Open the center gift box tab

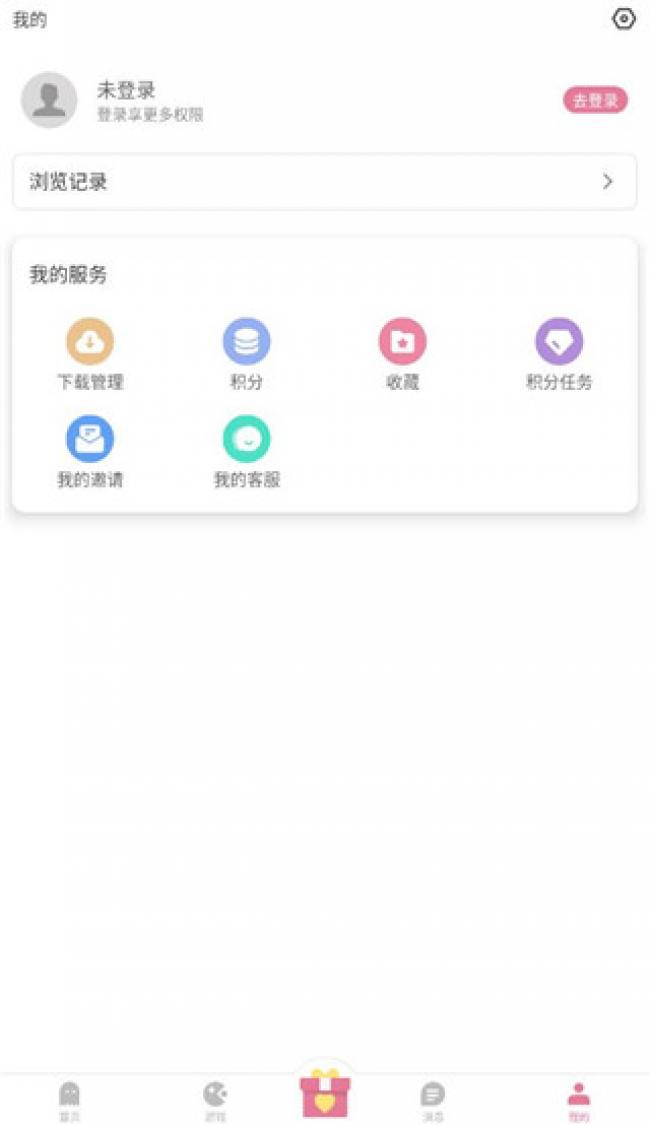325,1093
